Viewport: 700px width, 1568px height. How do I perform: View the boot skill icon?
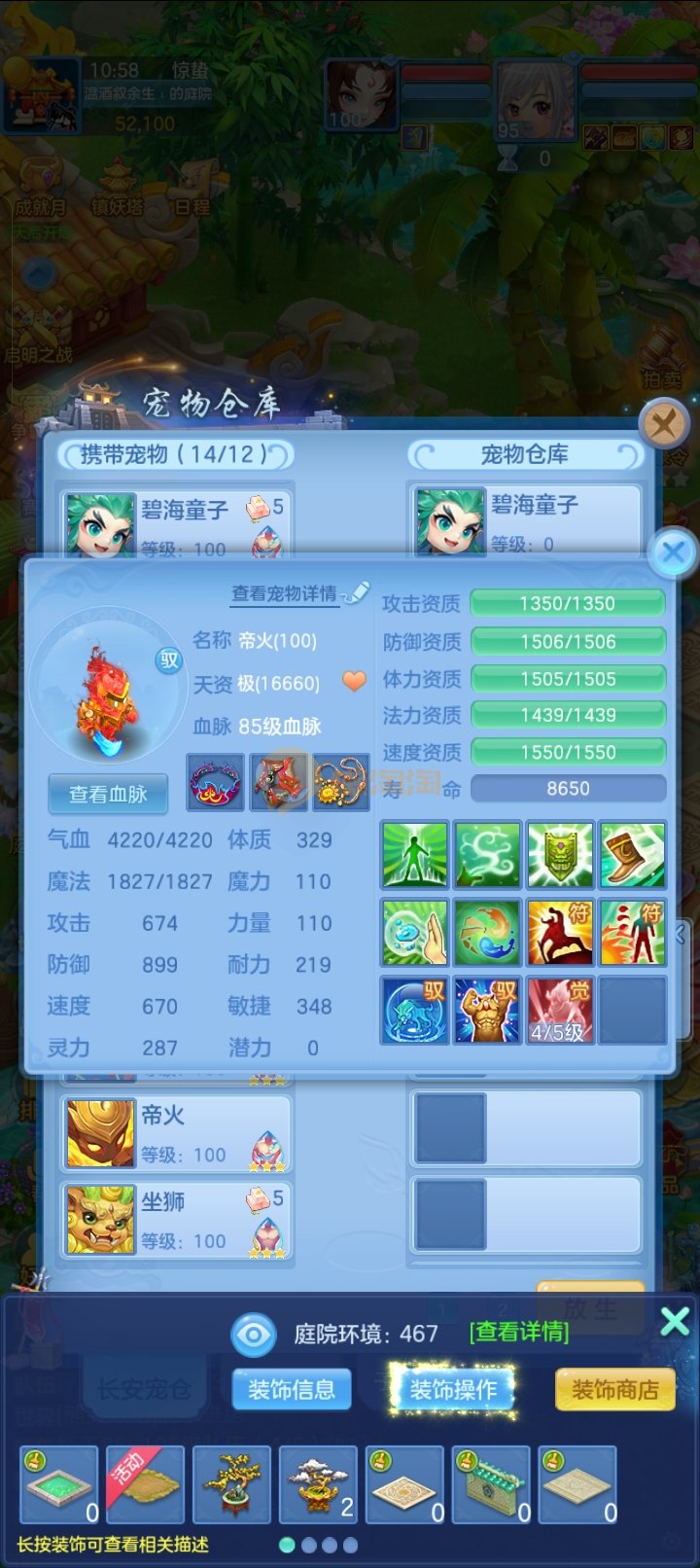[632, 855]
